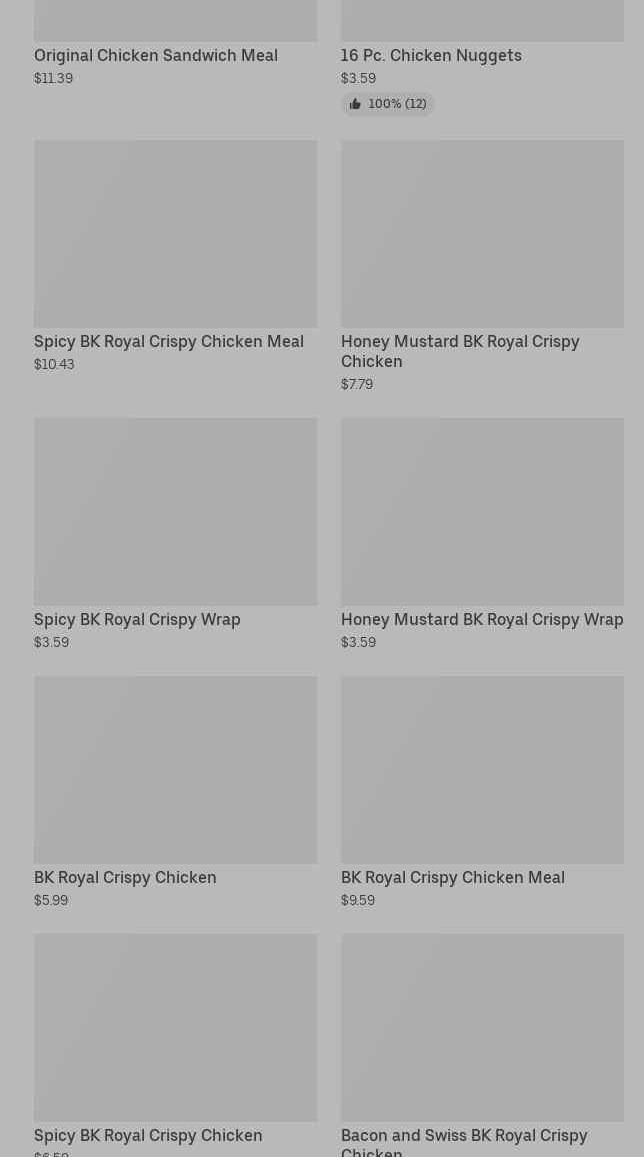Select the $5.99 BK Royal Crispy Chicken
The image size is (644, 1157).
(x=175, y=792)
